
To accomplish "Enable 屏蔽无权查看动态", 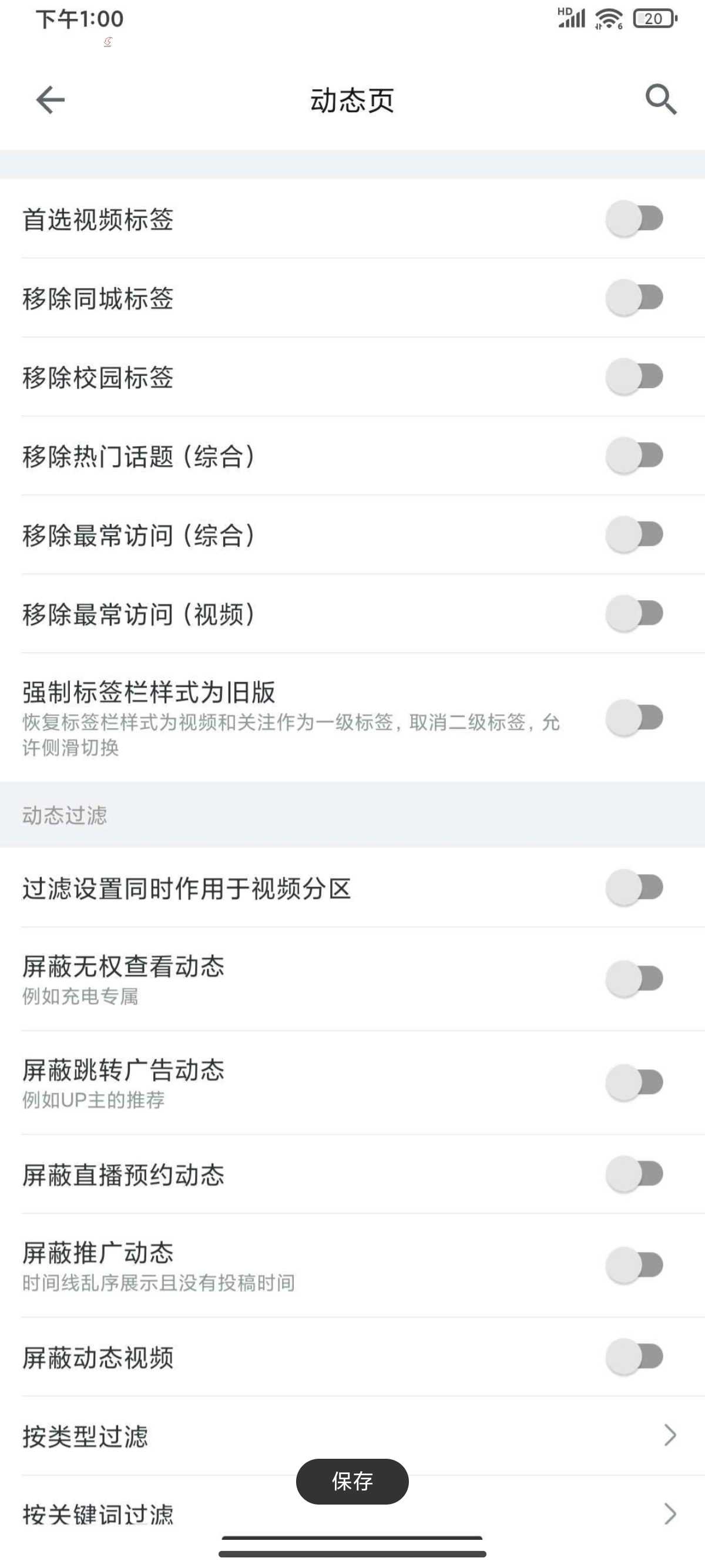I will click(x=634, y=979).
